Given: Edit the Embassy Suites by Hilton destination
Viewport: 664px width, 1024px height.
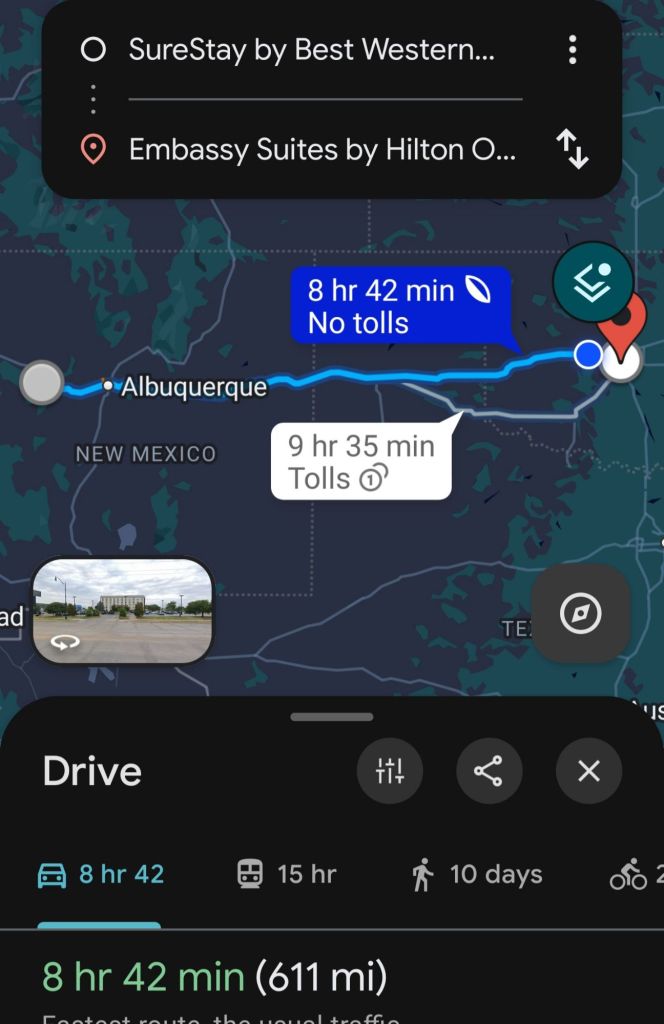Looking at the screenshot, I should click(322, 150).
